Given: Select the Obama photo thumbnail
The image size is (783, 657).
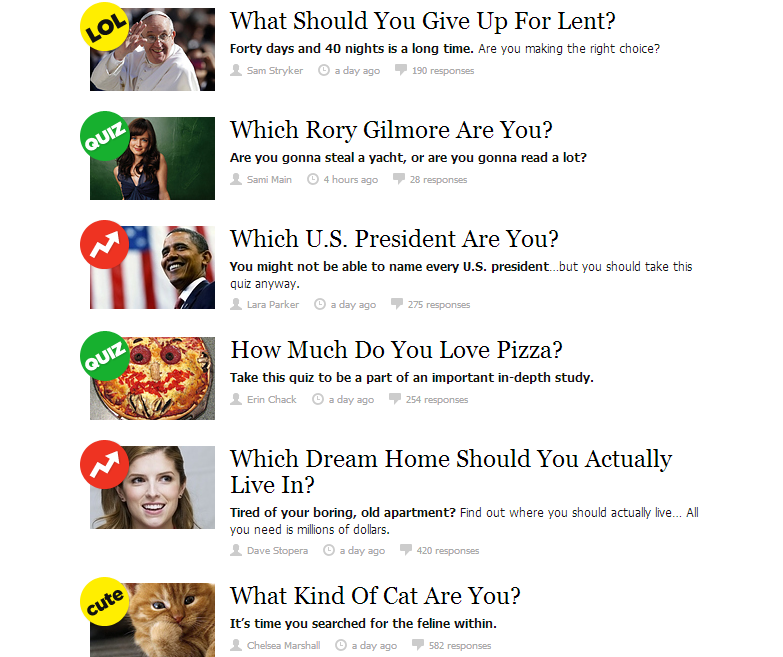Looking at the screenshot, I should 152,267.
